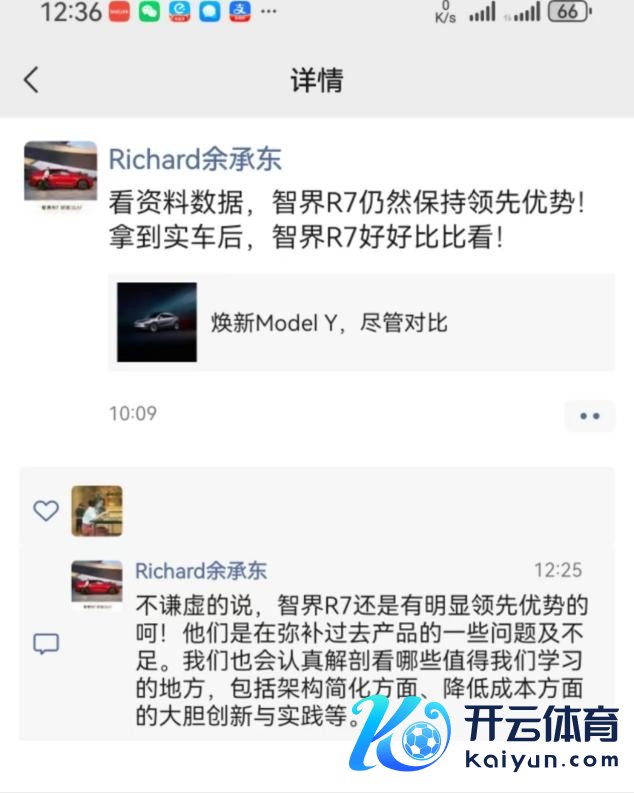
Task: Open the commenter name Richard余承东 at 12:25
Action: (x=201, y=571)
